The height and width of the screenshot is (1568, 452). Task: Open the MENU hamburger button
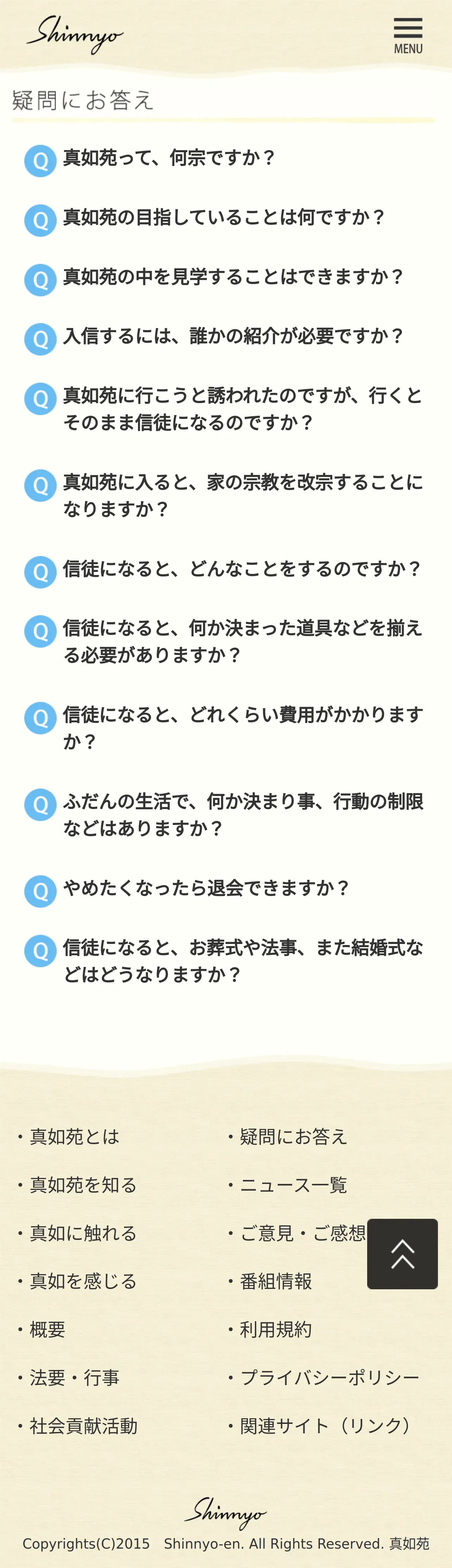tap(408, 35)
